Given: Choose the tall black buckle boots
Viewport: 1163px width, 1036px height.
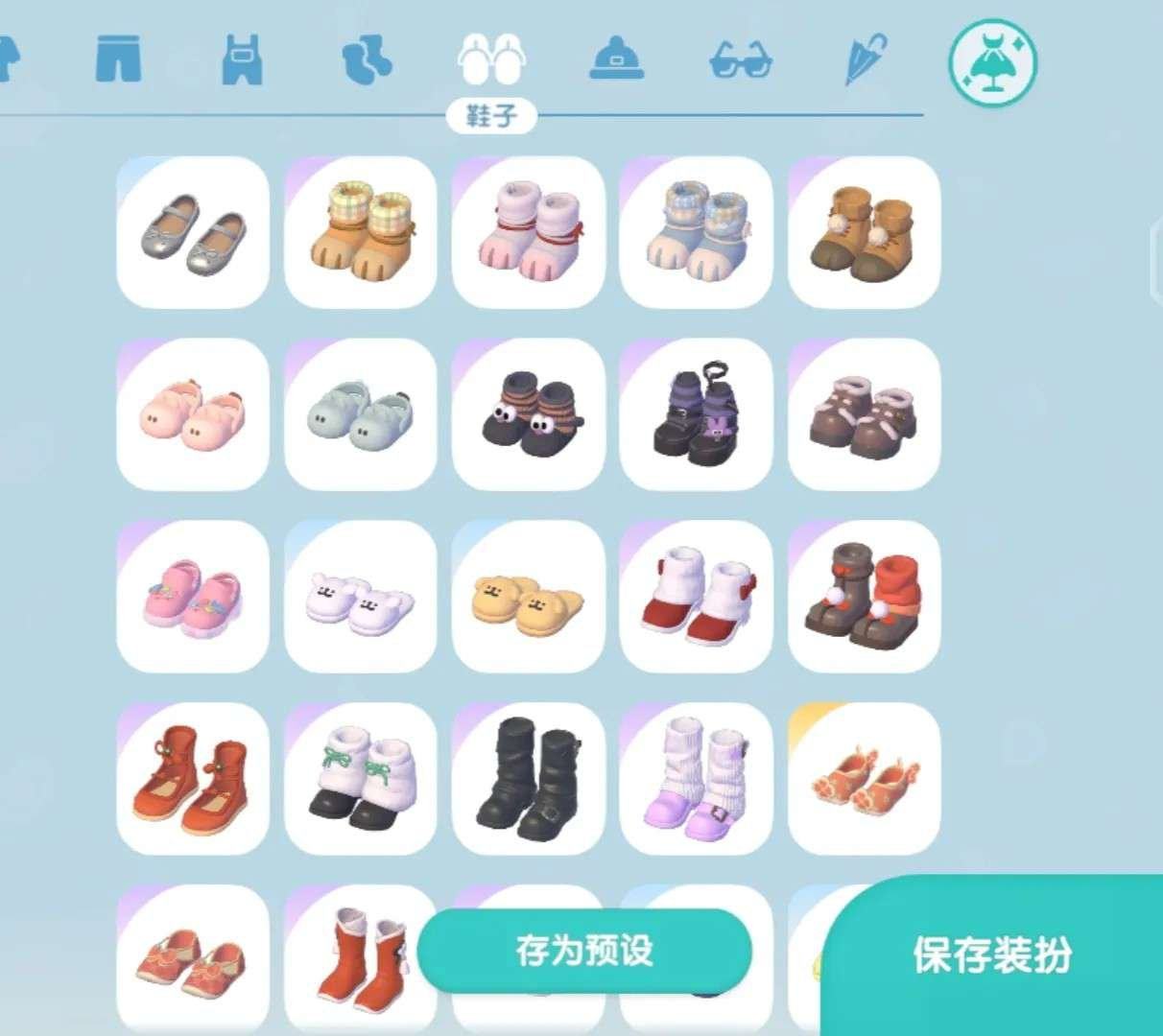Looking at the screenshot, I should [528, 778].
